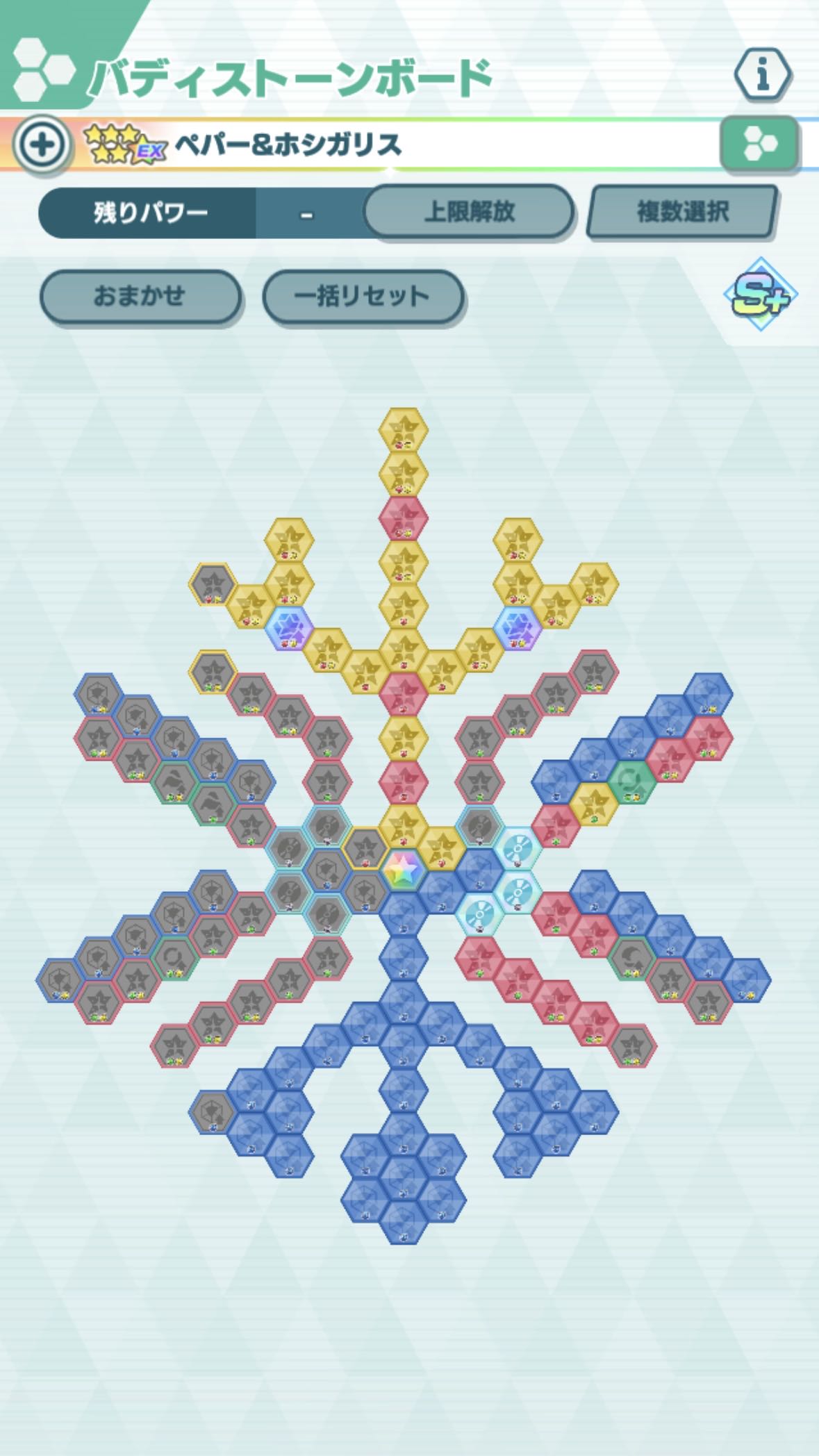Tap the 上限解放 button
Viewport: 819px width, 1456px height.
469,211
